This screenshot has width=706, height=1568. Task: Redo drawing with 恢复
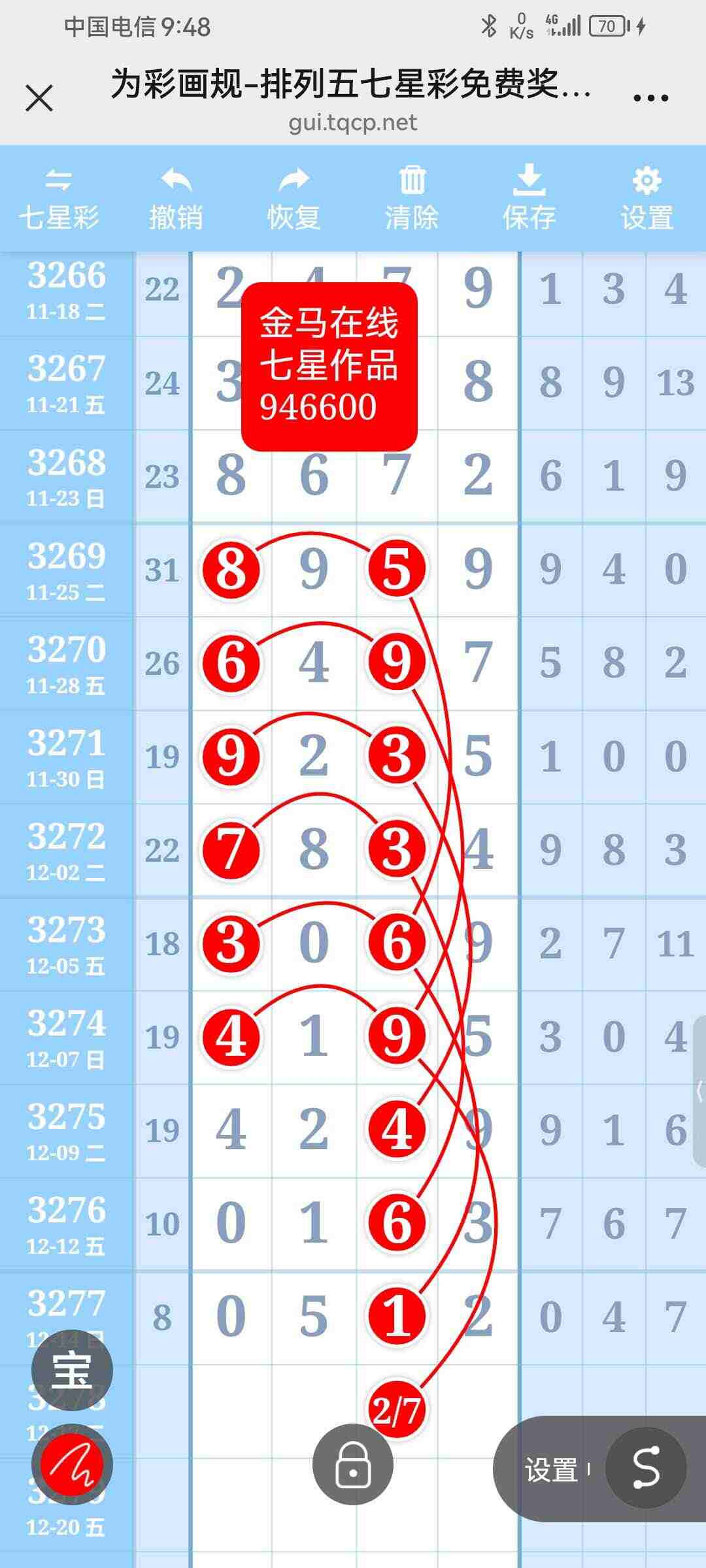(x=294, y=199)
